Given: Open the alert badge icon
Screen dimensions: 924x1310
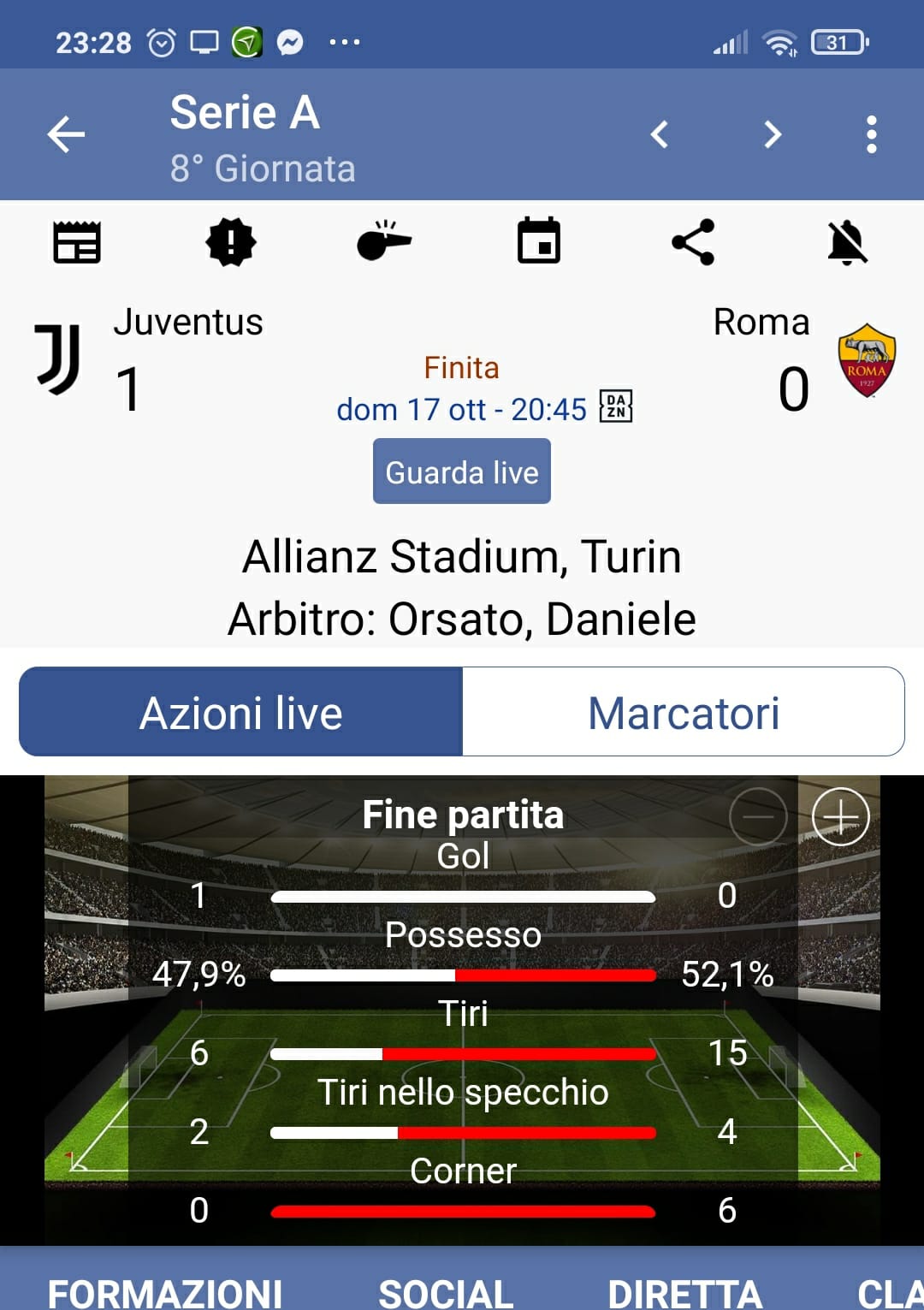Looking at the screenshot, I should click(231, 242).
